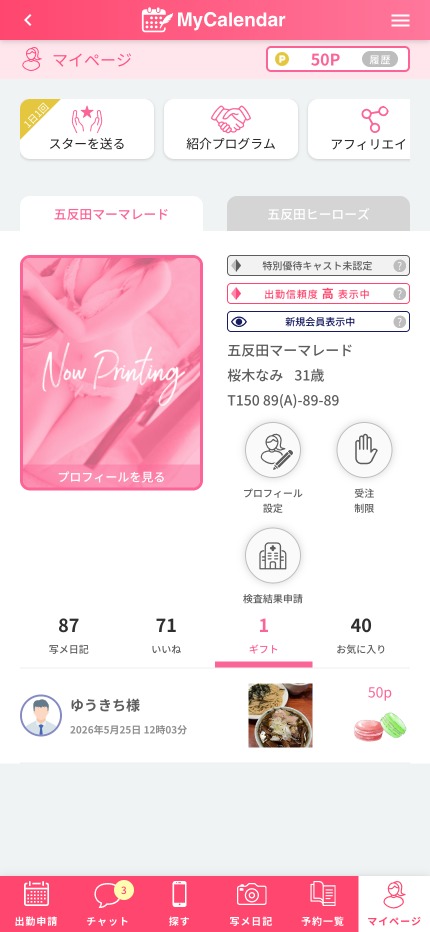The width and height of the screenshot is (430, 932).
Task: Open the 履歴 points history
Action: 380,59
